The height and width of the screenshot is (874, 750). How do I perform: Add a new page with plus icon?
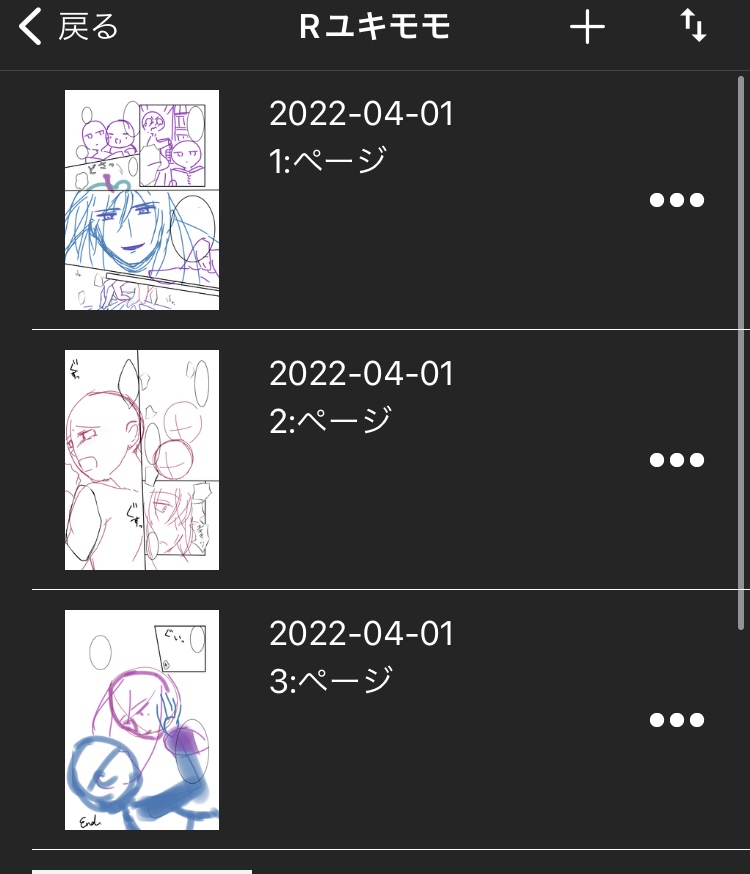(587, 28)
